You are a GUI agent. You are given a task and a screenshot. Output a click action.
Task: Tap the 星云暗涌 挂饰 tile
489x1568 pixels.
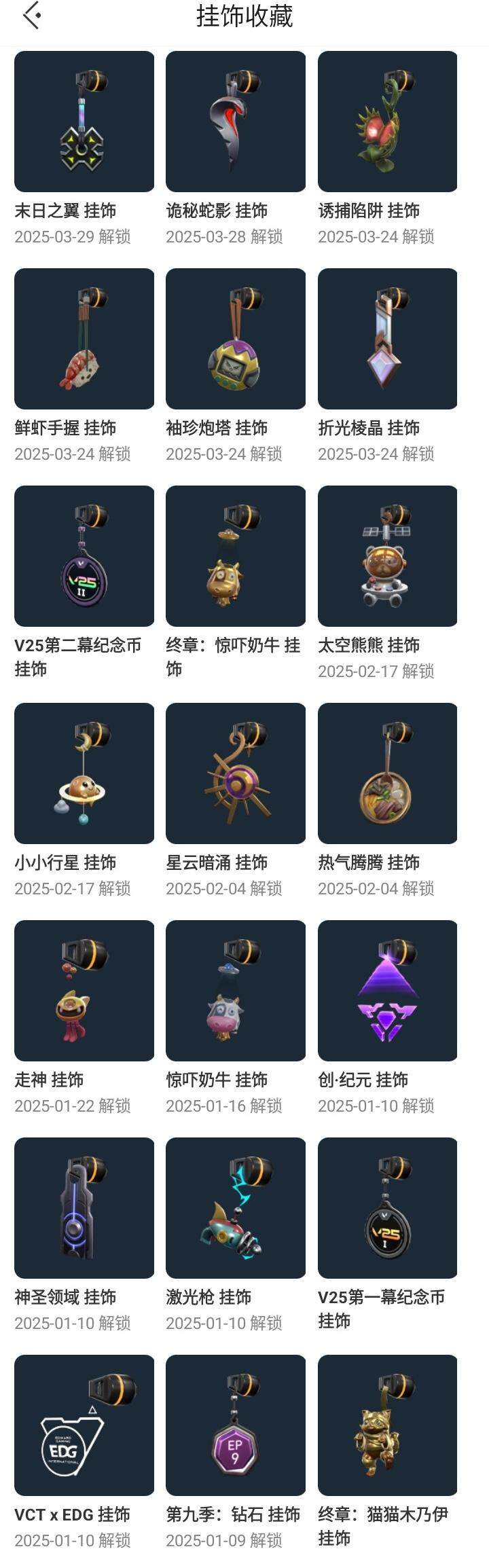(236, 773)
